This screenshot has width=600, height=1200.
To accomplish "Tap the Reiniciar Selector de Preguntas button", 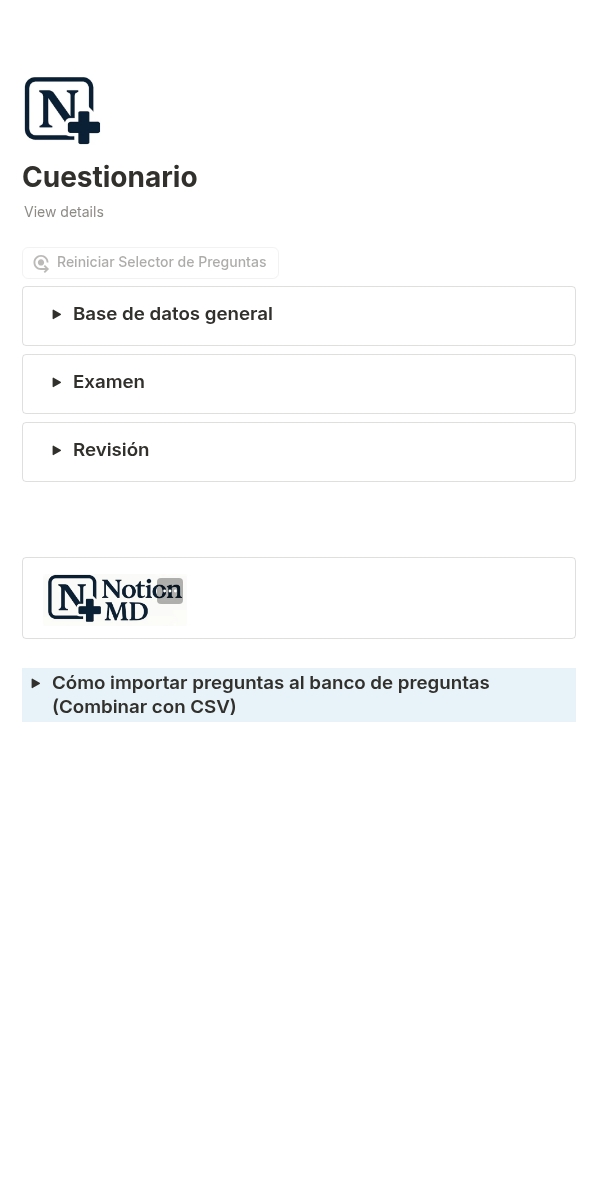I will 151,263.
